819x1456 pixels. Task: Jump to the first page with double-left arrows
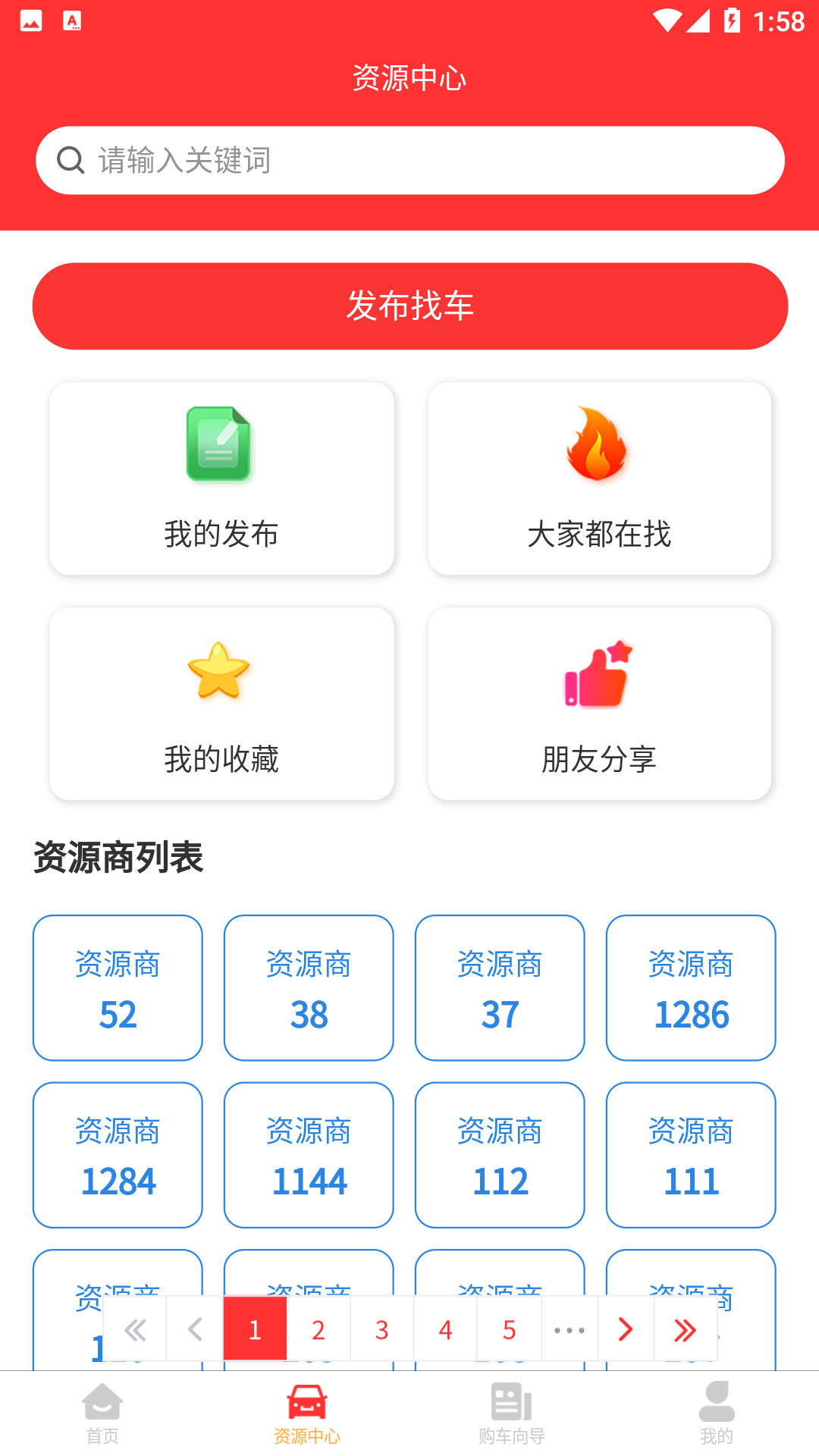135,1329
